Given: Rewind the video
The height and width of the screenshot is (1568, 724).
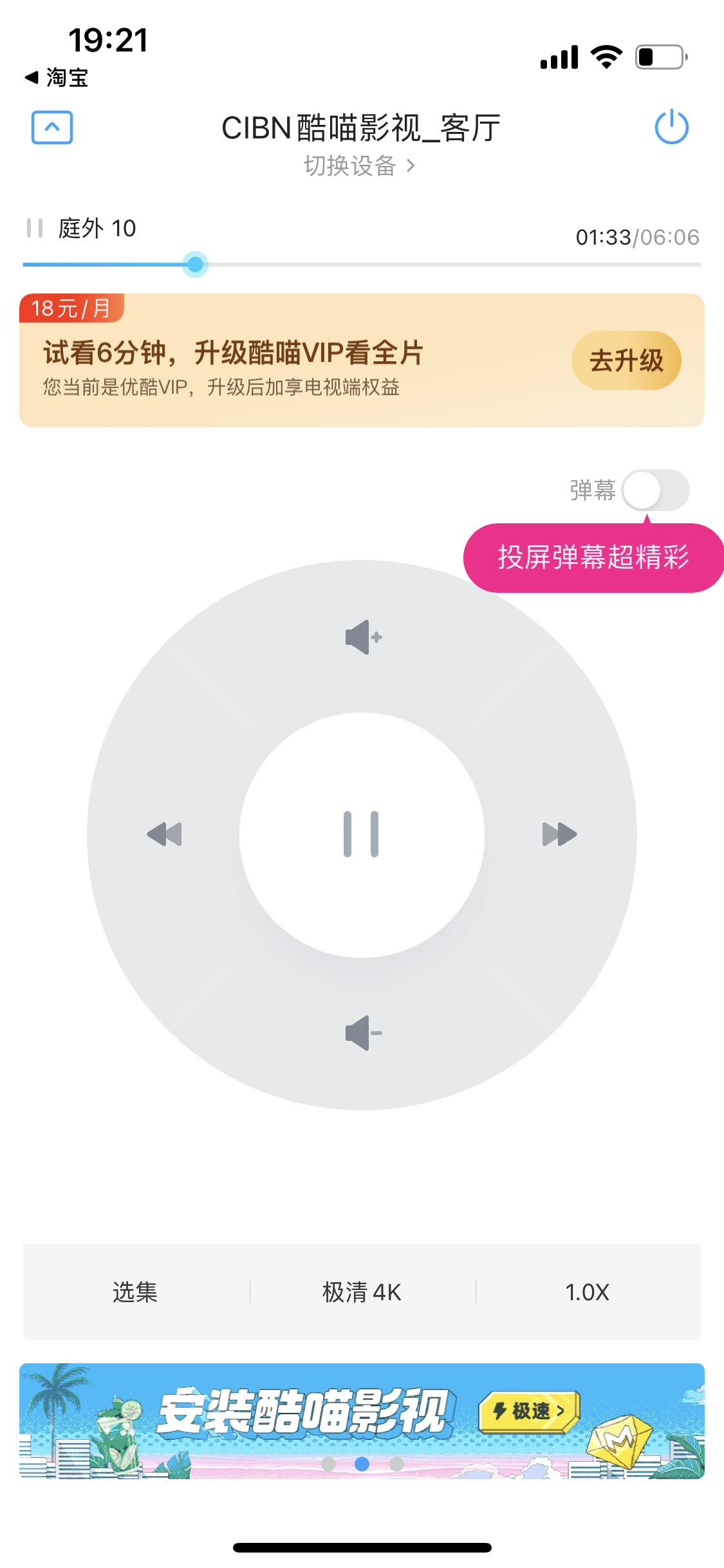Looking at the screenshot, I should pyautogui.click(x=165, y=834).
